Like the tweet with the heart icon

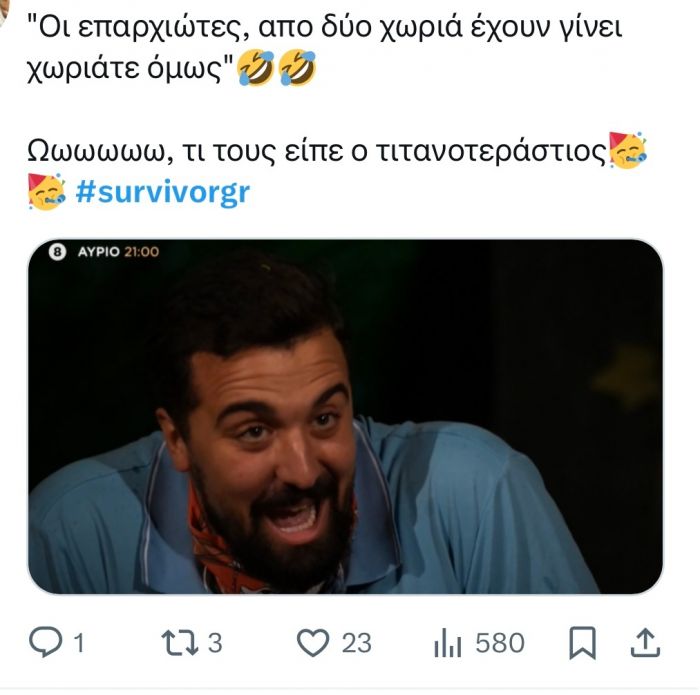click(315, 642)
